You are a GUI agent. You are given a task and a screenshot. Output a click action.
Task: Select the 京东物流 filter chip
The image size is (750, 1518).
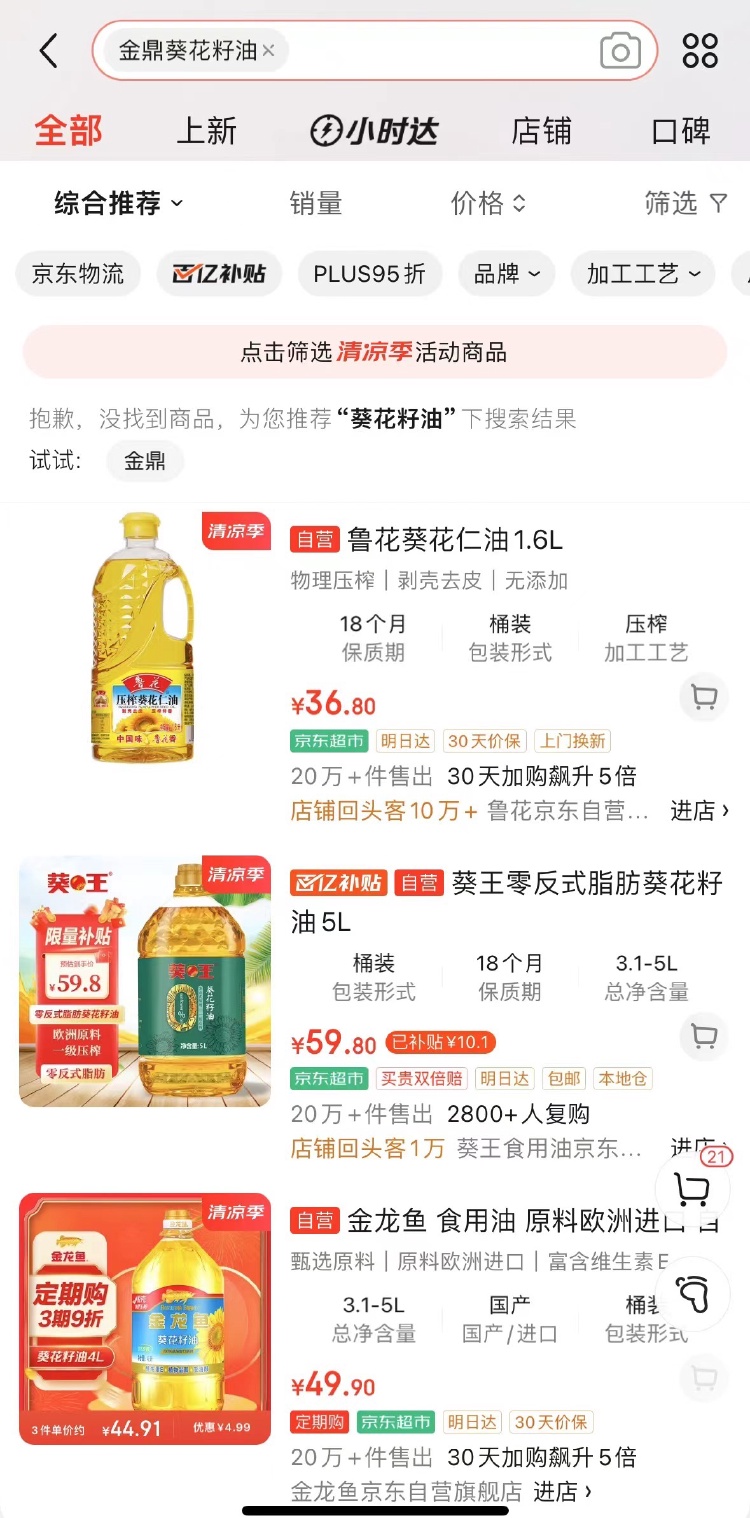pos(78,274)
